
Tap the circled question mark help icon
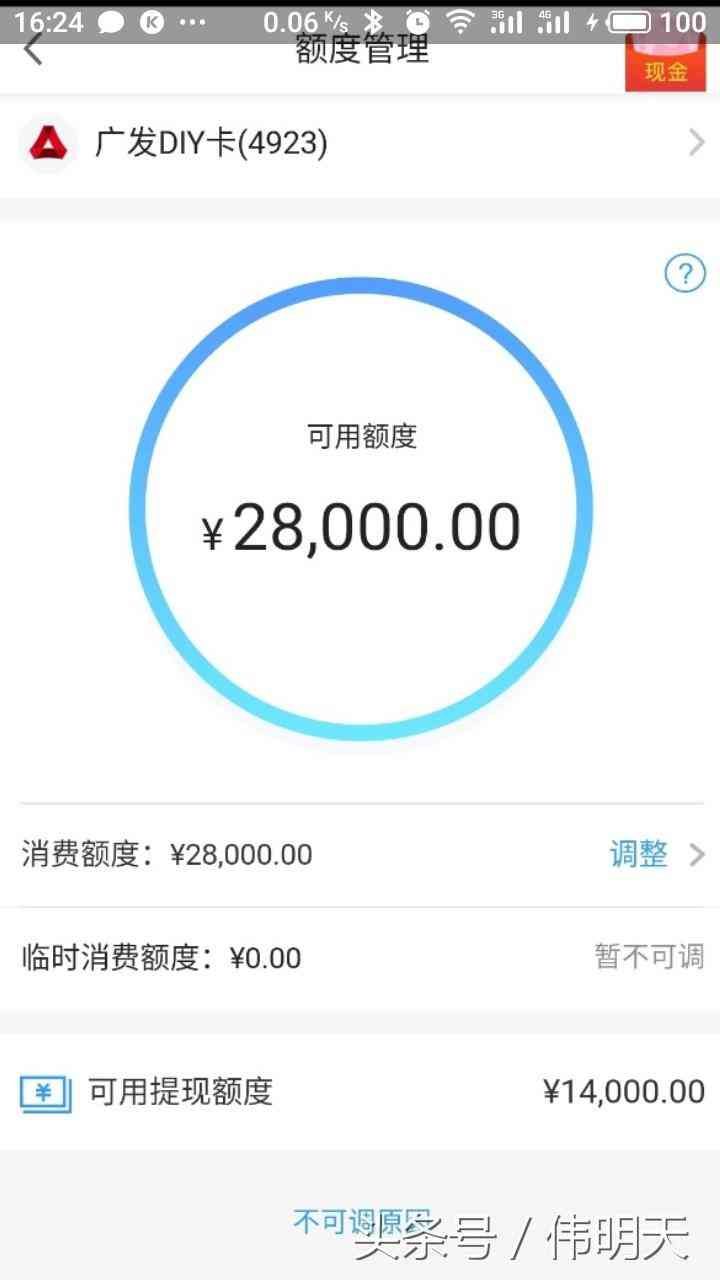tap(685, 272)
